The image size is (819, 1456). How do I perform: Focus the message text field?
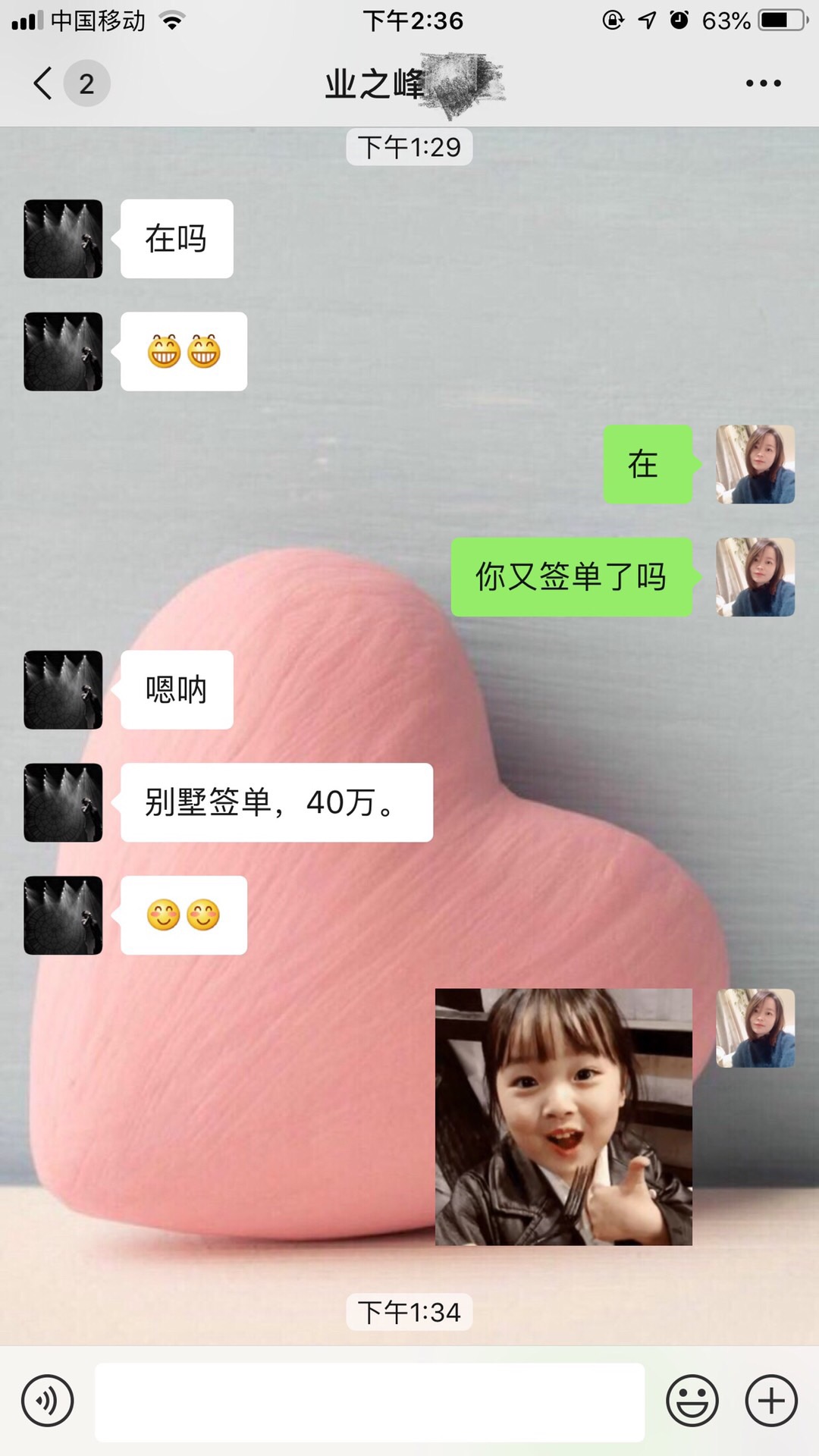(369, 1401)
